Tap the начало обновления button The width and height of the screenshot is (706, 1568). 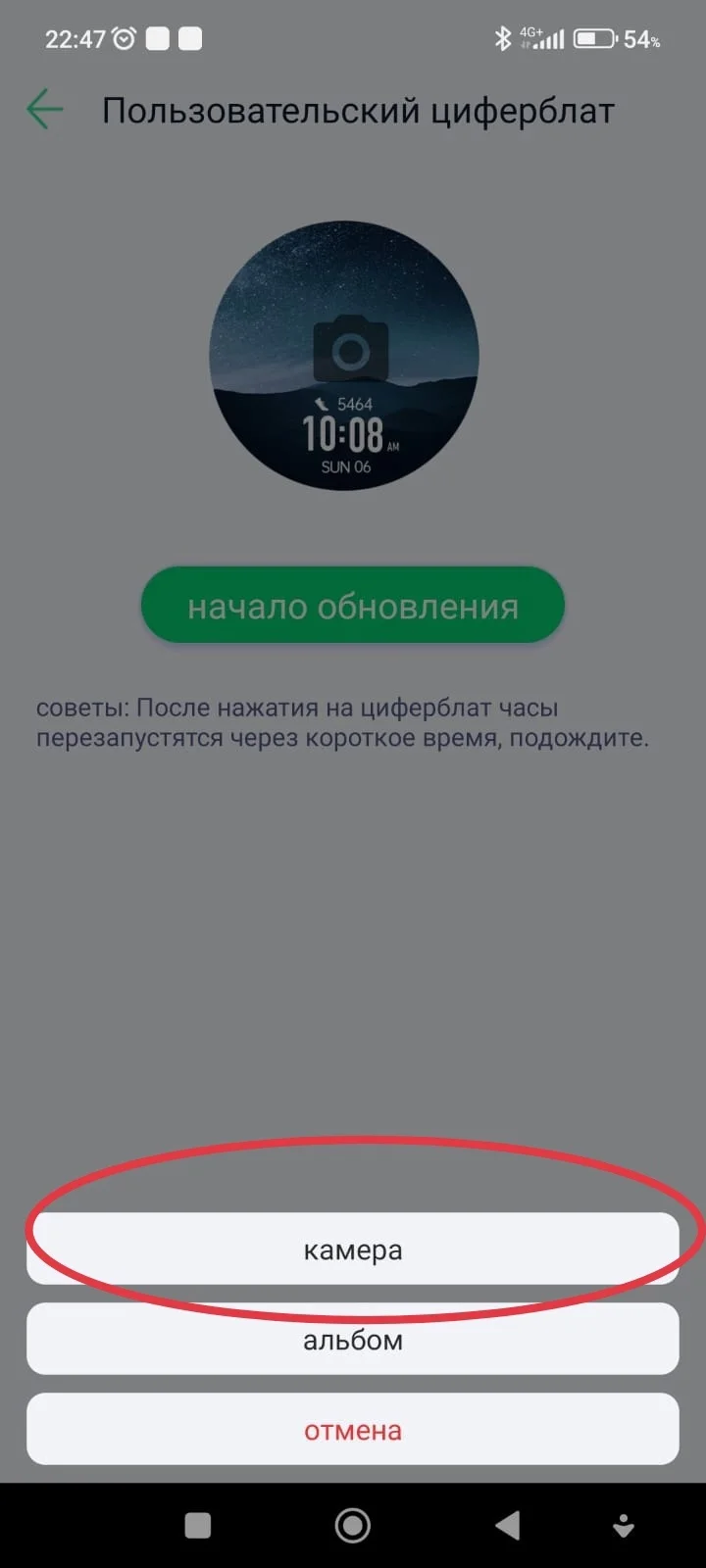pyautogui.click(x=353, y=606)
